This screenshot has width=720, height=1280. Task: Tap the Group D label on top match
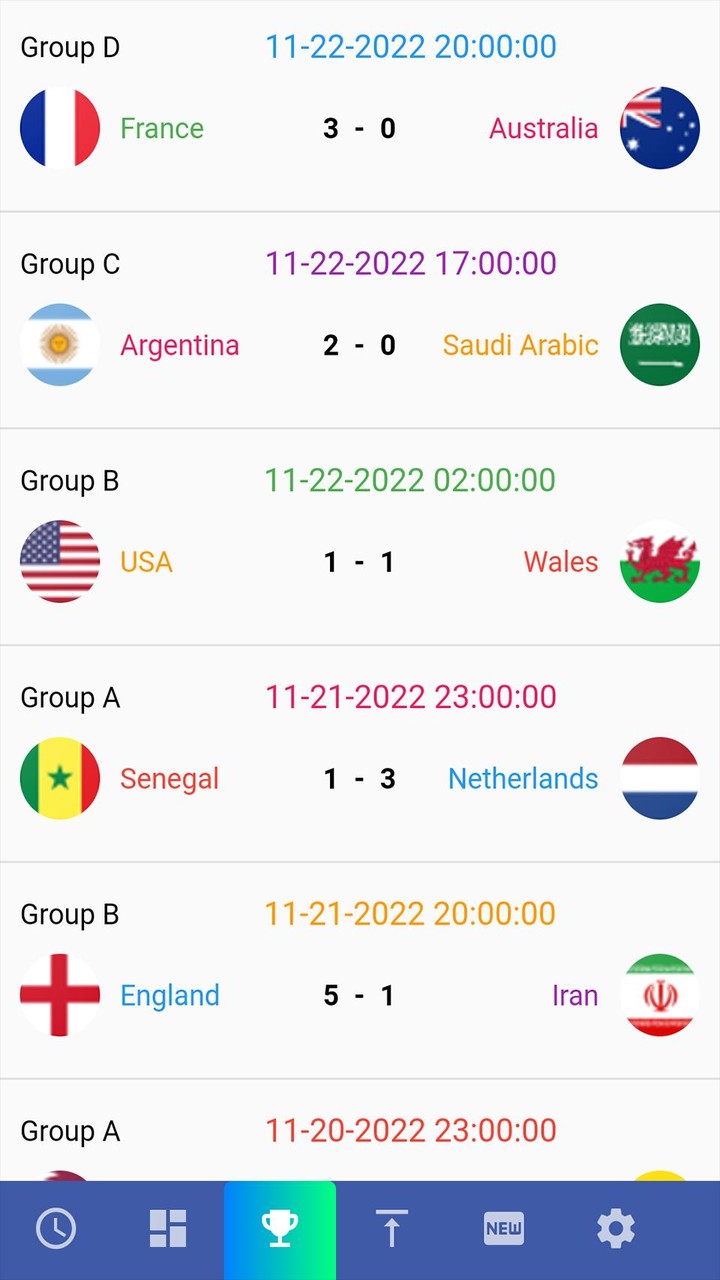tap(69, 46)
